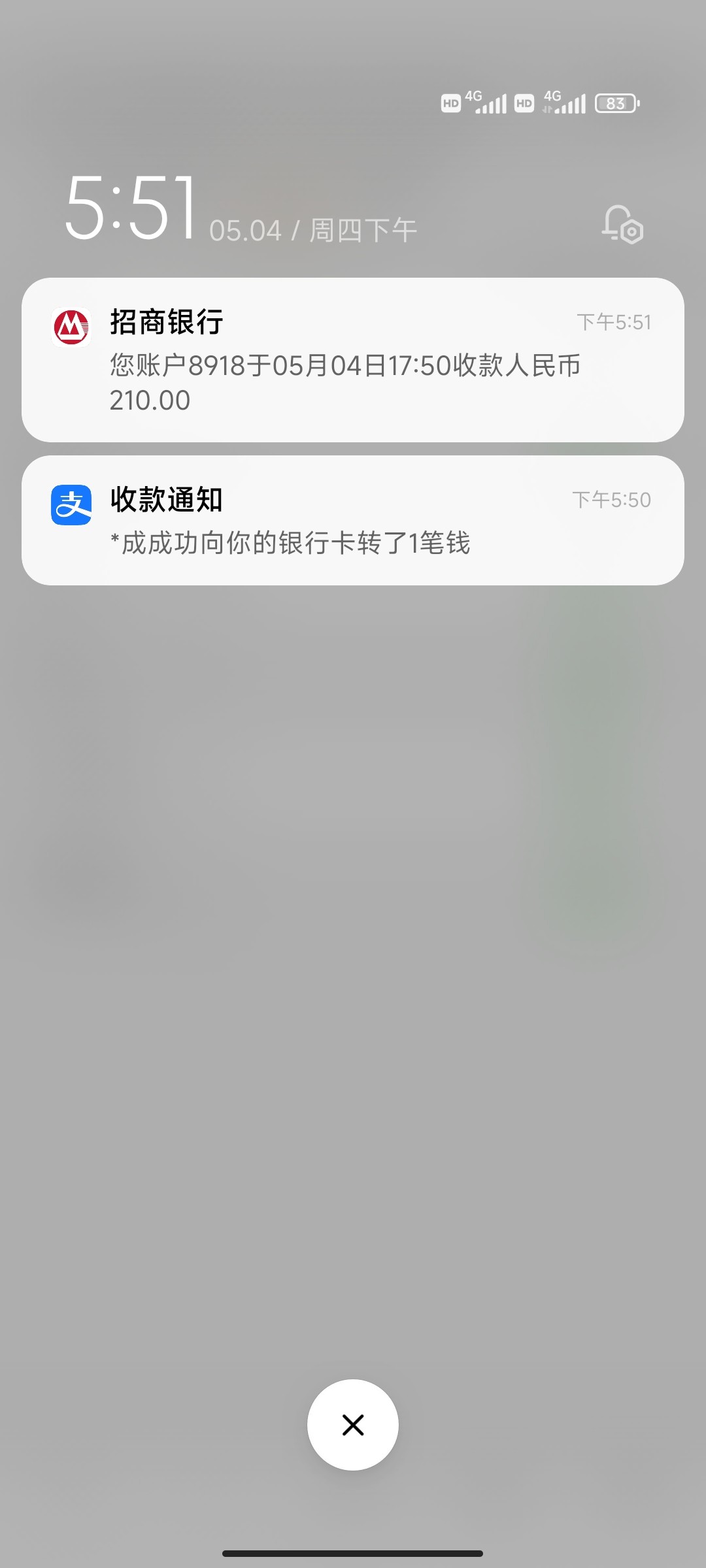Tap the left HD VoLTE status icon
The width and height of the screenshot is (706, 1568).
pyautogui.click(x=450, y=103)
